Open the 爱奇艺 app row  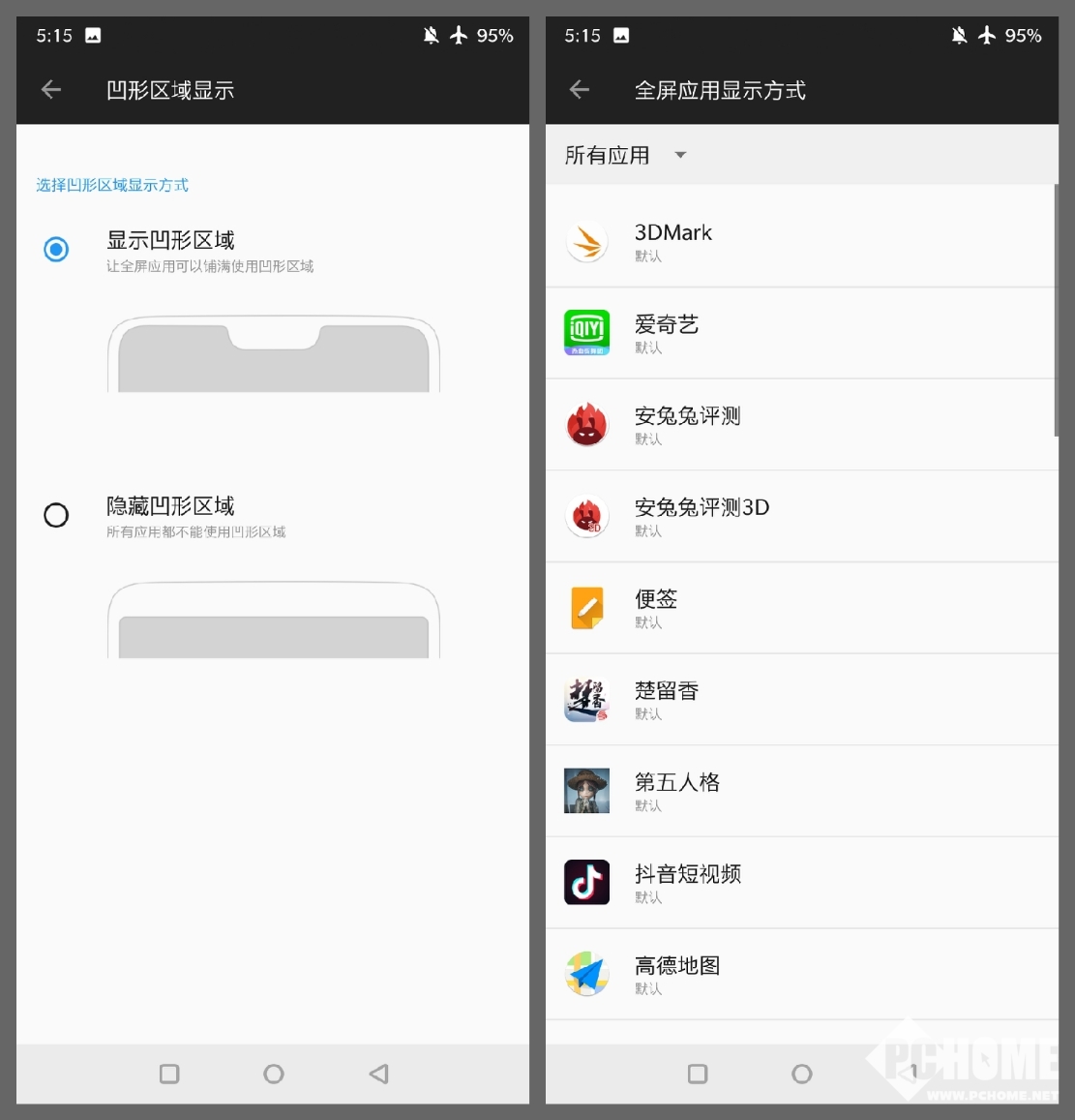click(801, 333)
